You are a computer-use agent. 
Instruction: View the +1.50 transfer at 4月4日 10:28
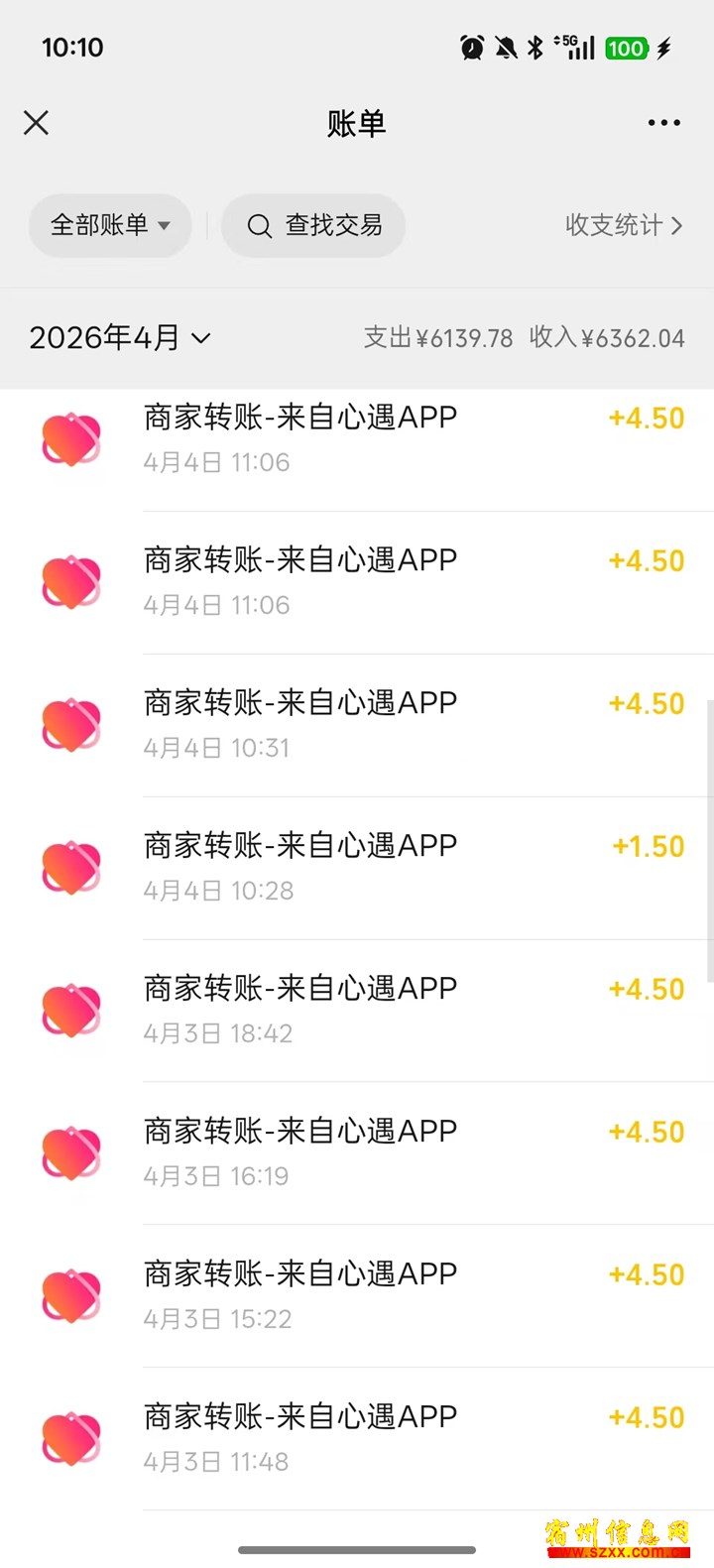(397, 868)
